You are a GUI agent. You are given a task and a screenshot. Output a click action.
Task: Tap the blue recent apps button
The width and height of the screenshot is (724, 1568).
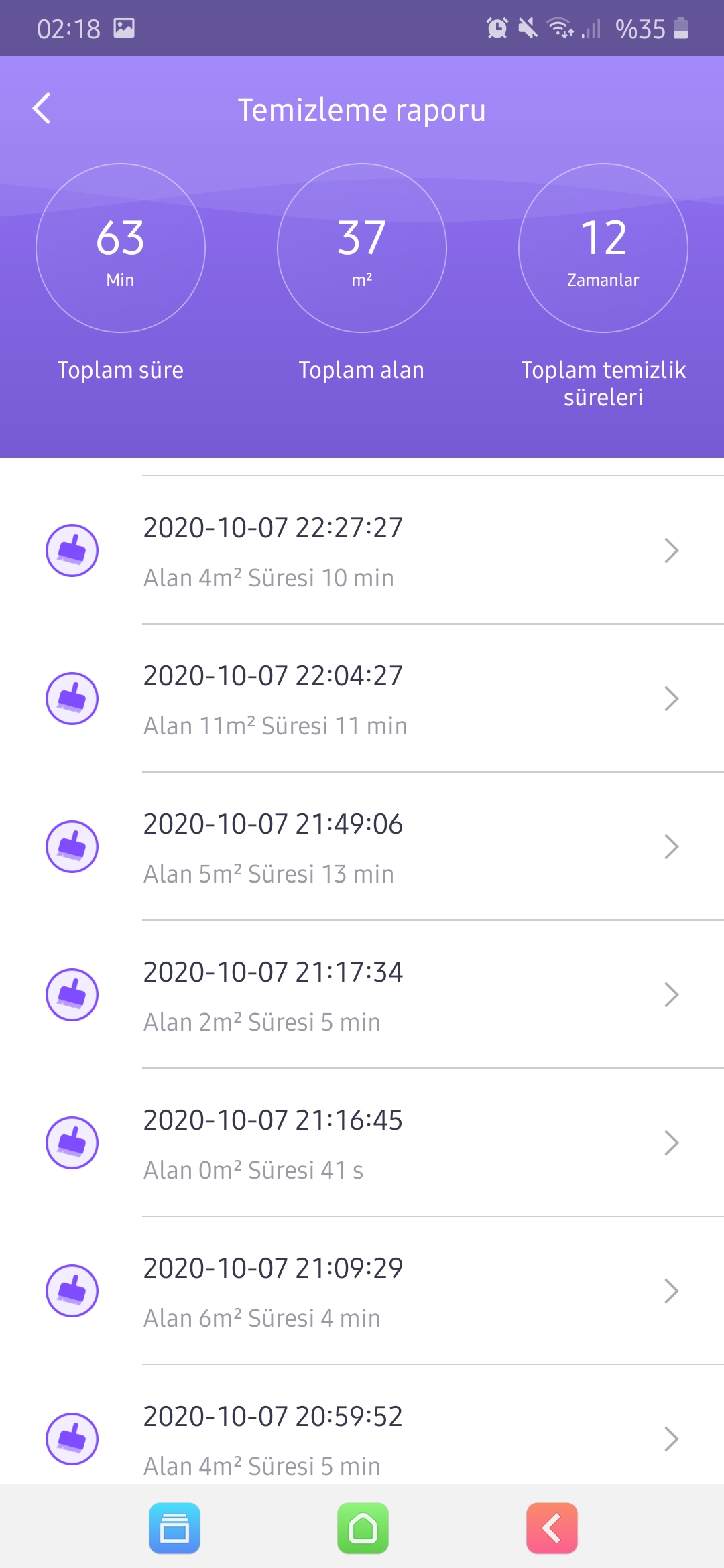174,1528
